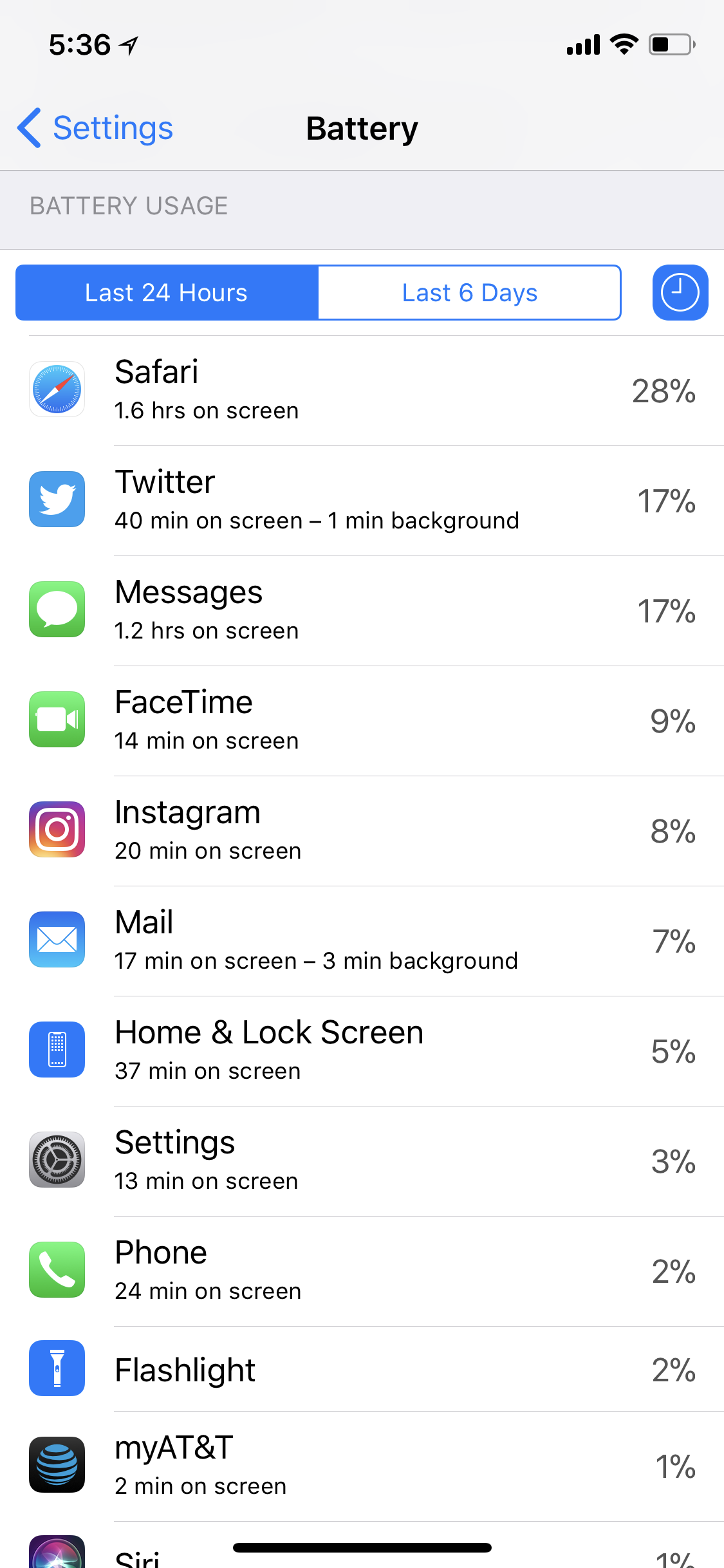
Task: Select the Settings app usage row
Action: pos(362,1161)
